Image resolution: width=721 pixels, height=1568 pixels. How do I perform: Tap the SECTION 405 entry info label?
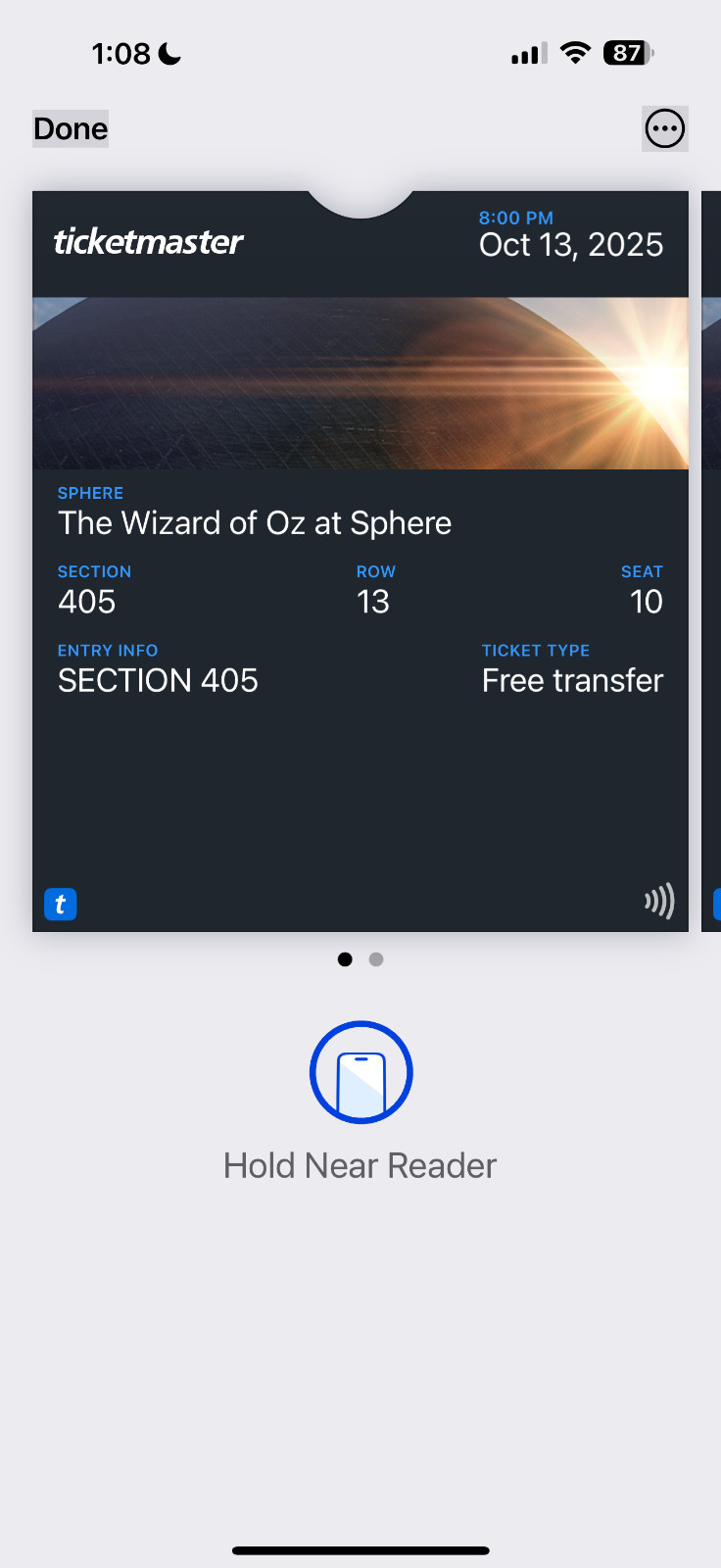pos(158,679)
